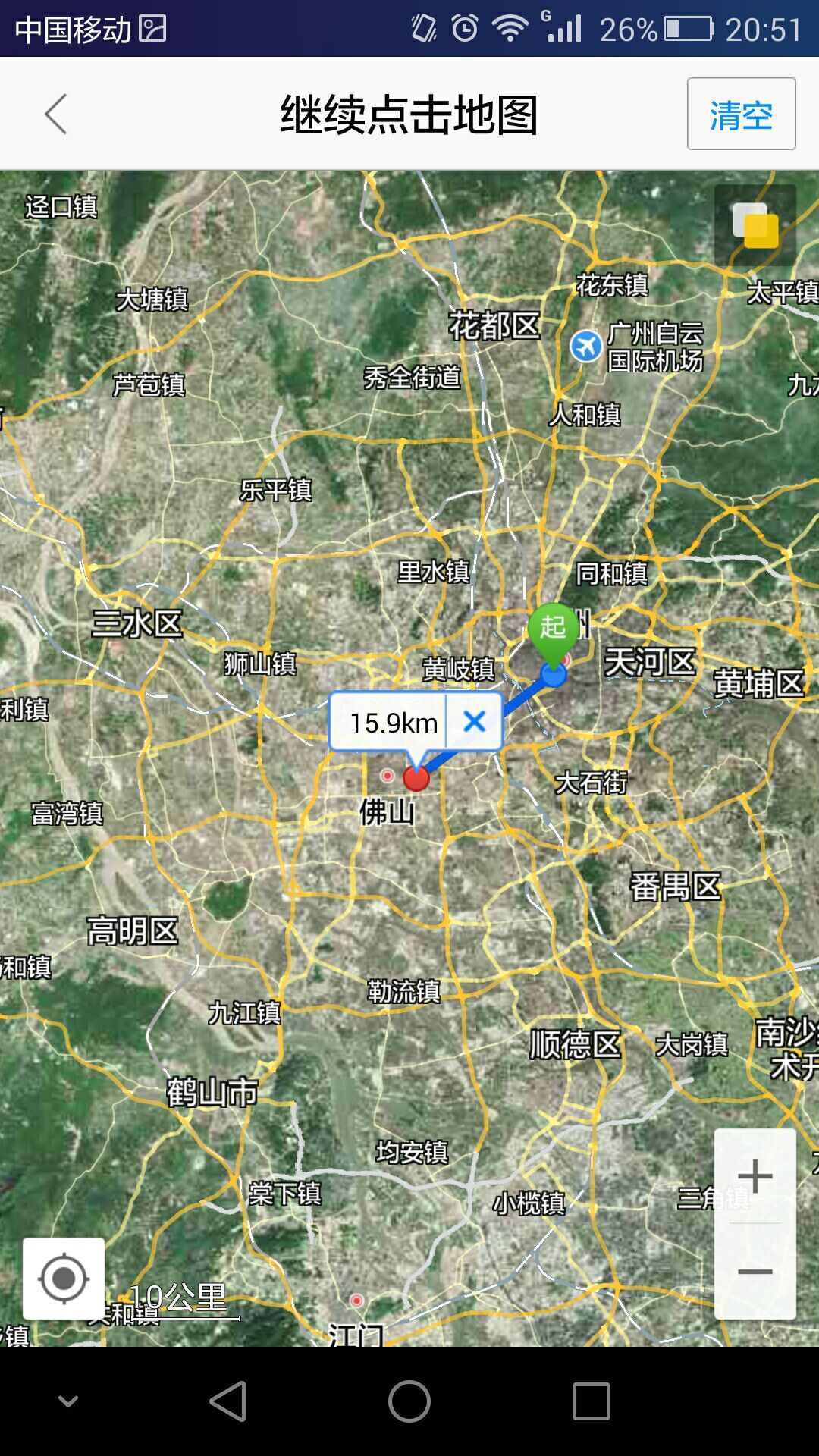
Task: Tap the 清空 button to clear measurements
Action: pos(741,115)
